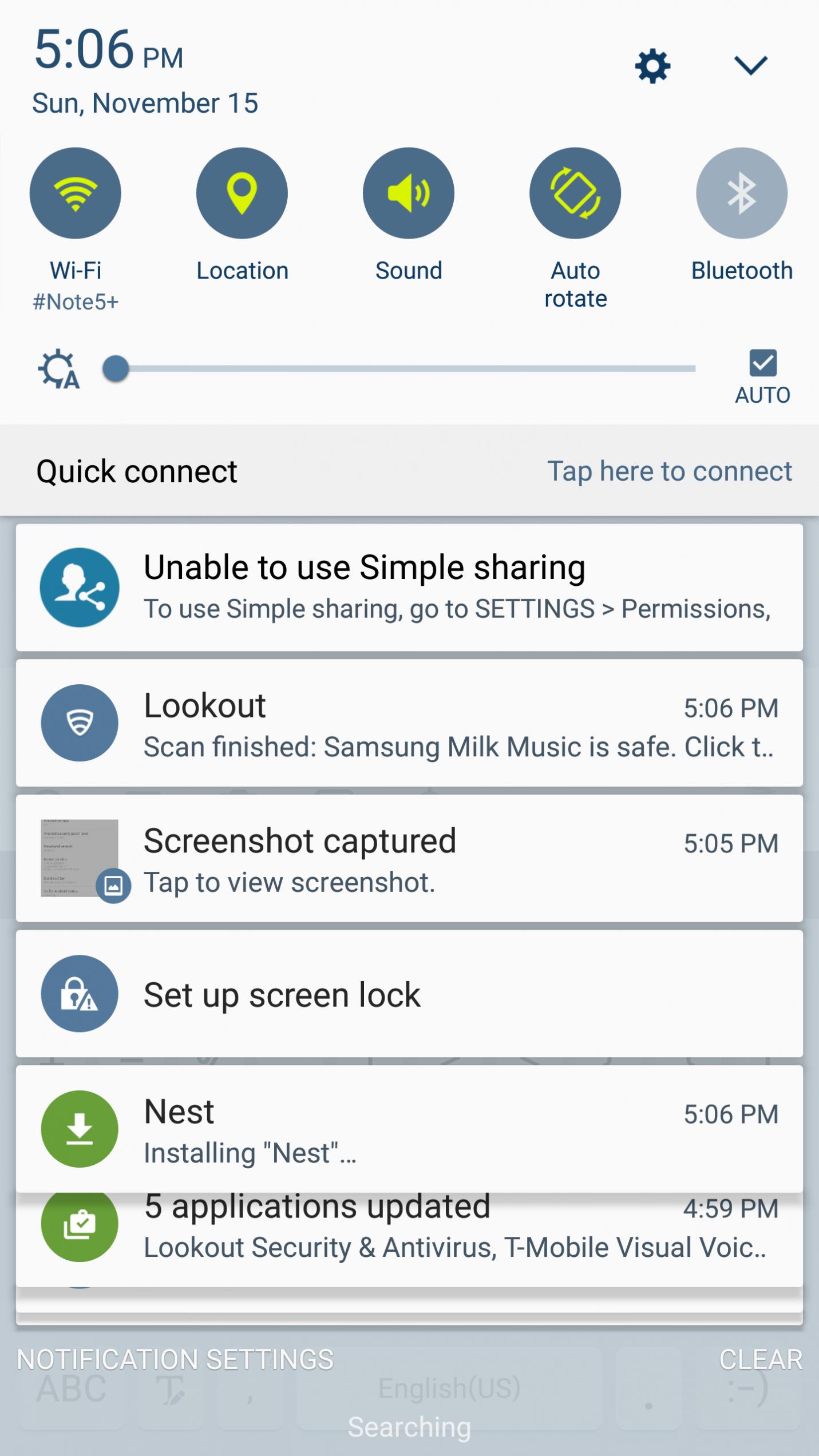Open settings via the gear icon

point(652,66)
